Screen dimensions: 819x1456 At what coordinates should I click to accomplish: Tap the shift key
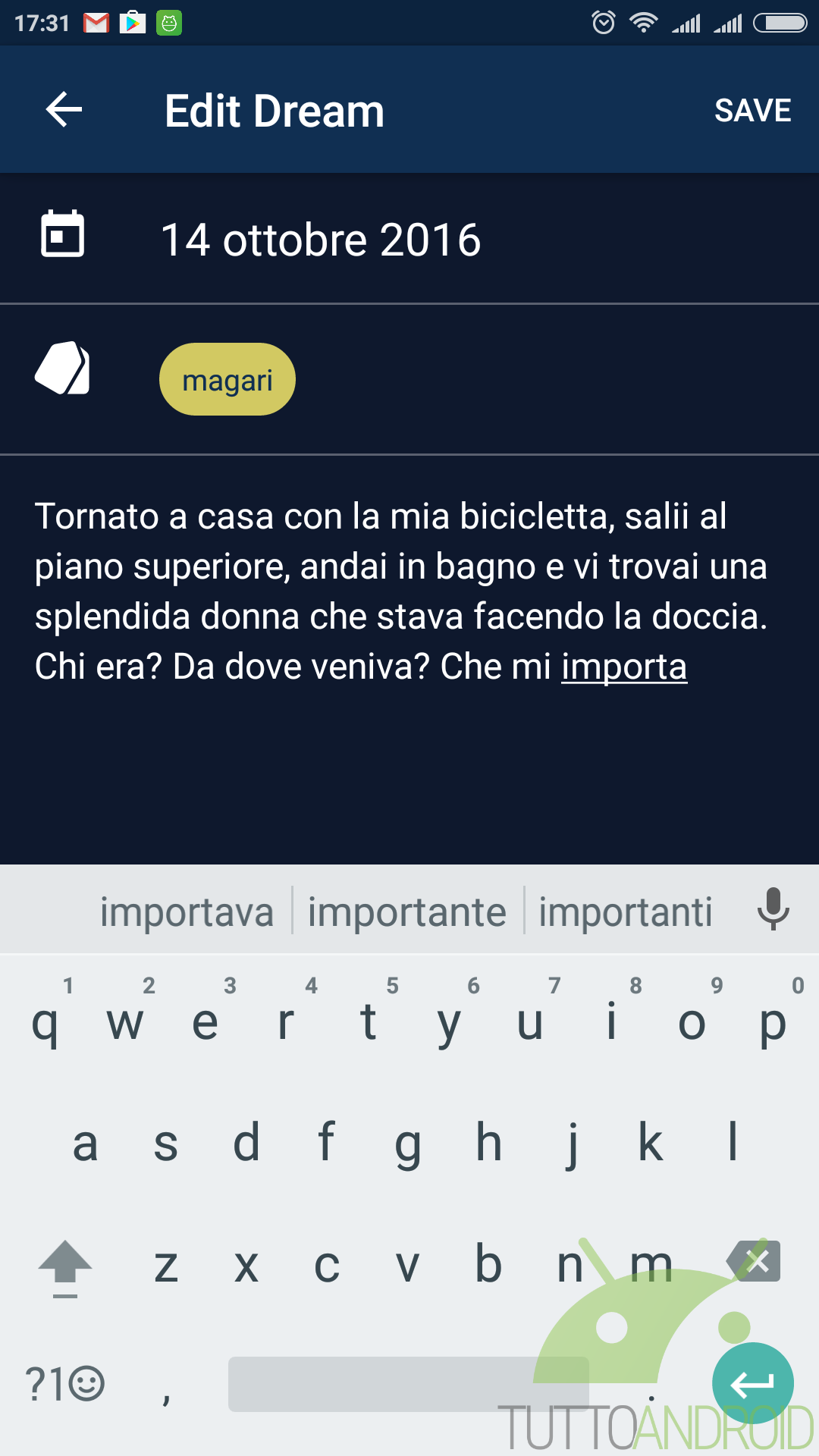(65, 1266)
